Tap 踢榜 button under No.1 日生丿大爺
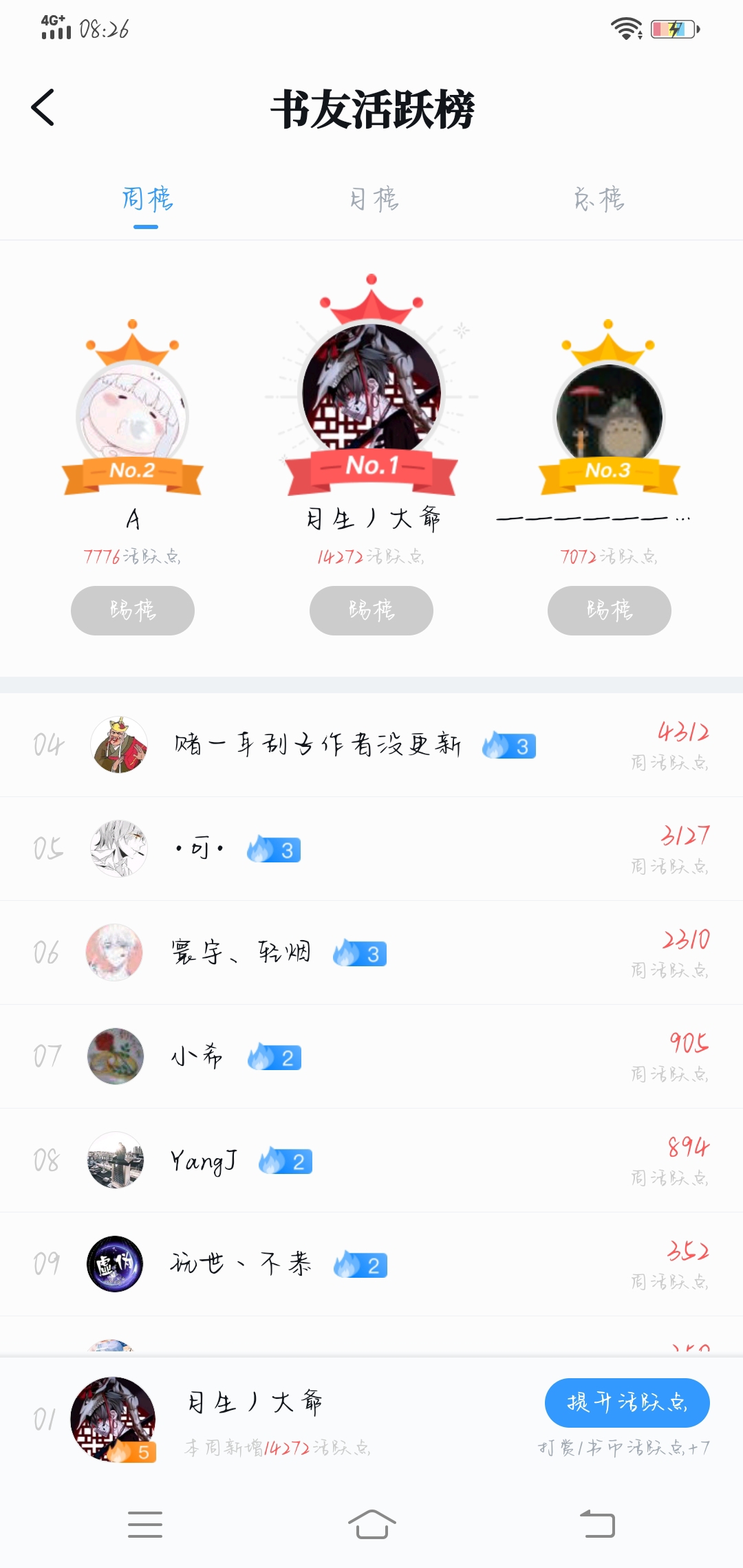This screenshot has height=1568, width=743. 371,610
